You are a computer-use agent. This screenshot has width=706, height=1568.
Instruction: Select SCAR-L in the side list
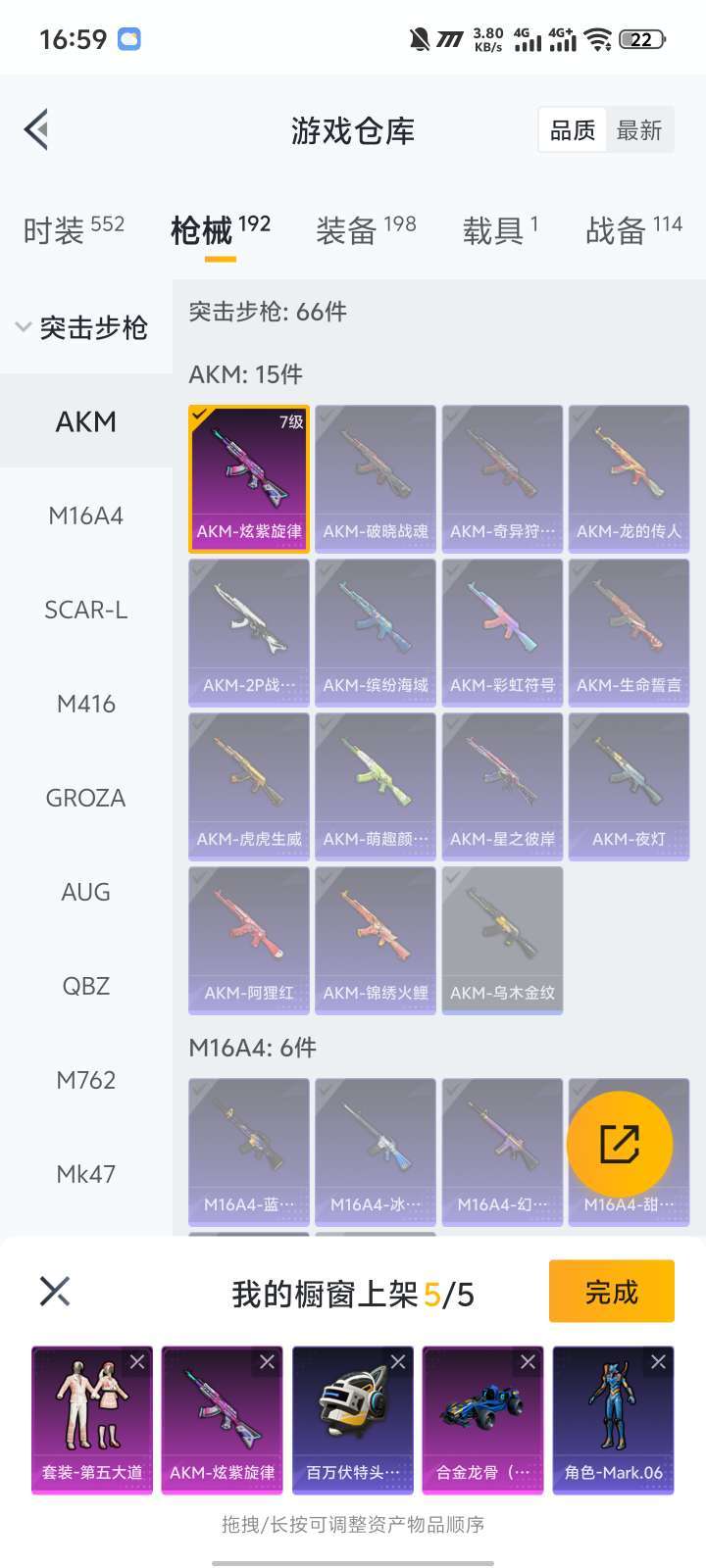(86, 610)
